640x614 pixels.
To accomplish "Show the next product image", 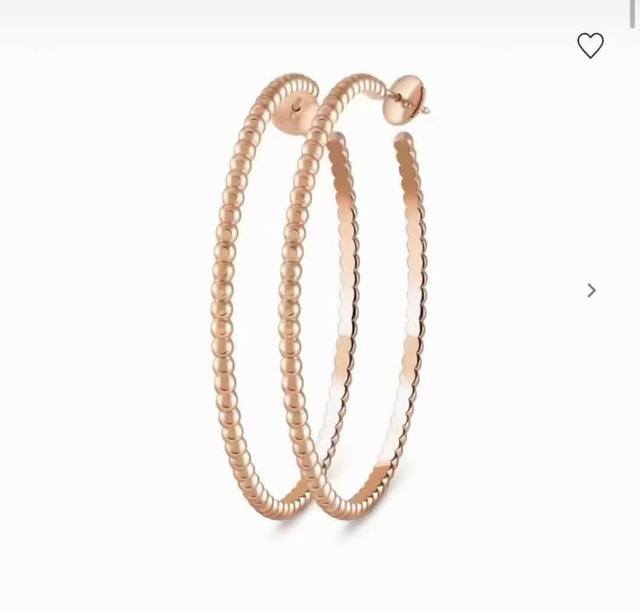I will tap(591, 291).
